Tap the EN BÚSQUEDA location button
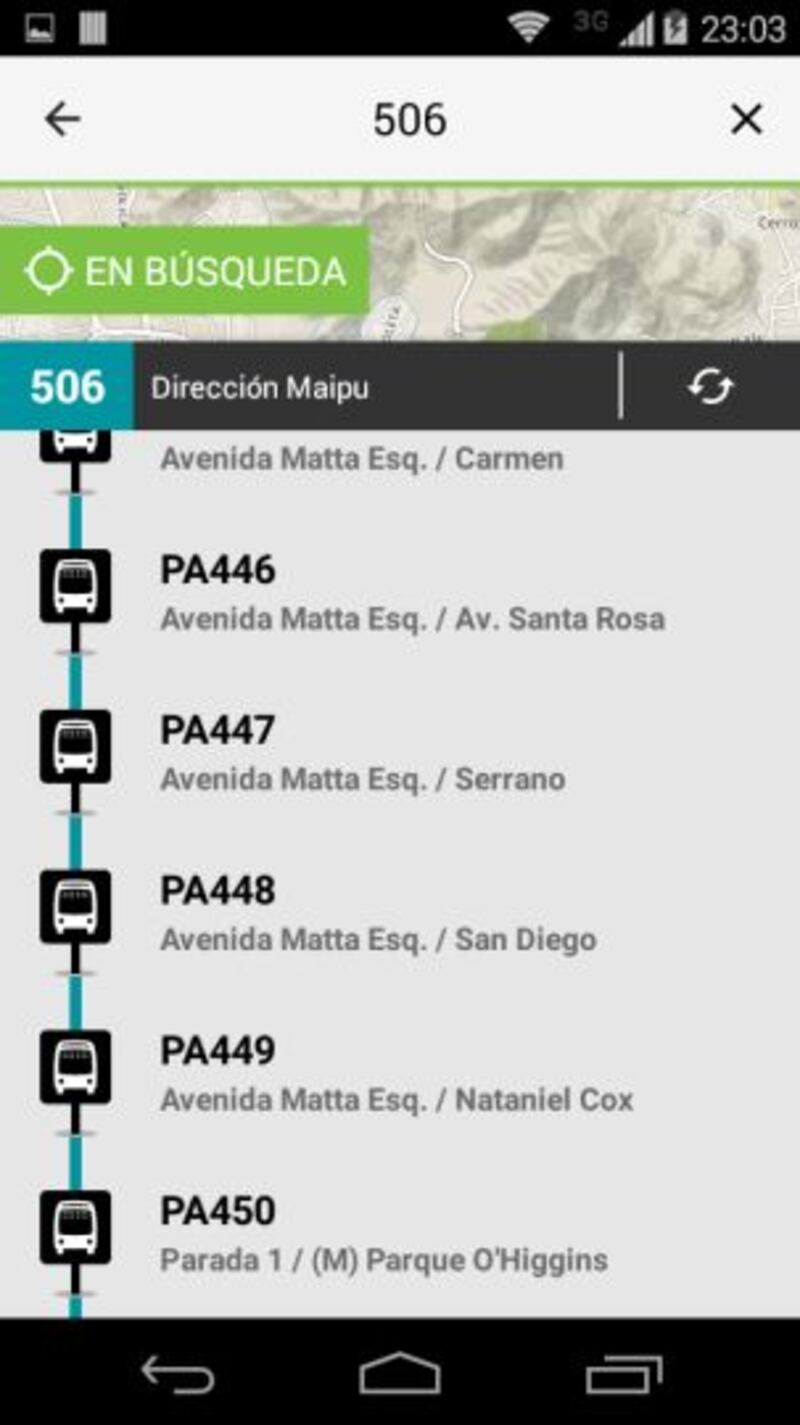The width and height of the screenshot is (800, 1425). coord(184,271)
